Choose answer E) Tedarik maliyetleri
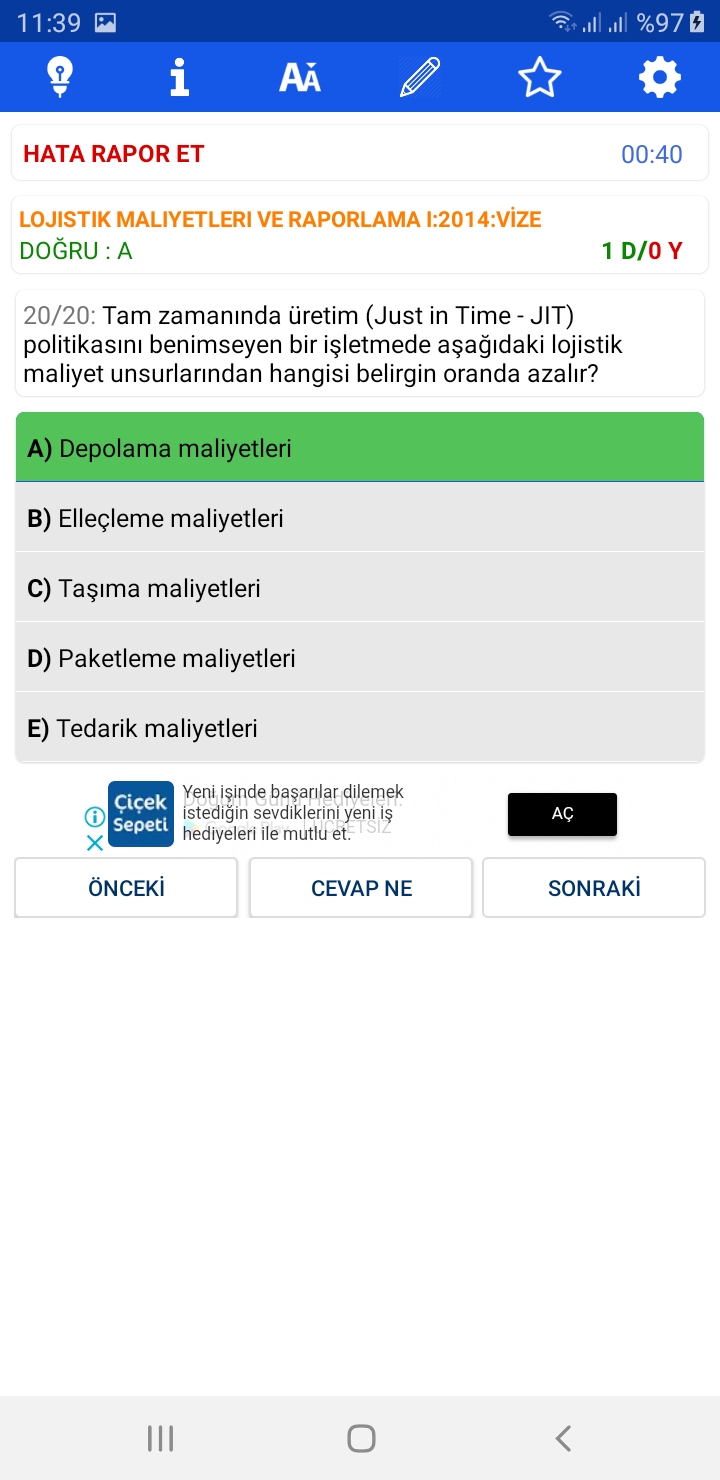720x1480 pixels. (360, 728)
